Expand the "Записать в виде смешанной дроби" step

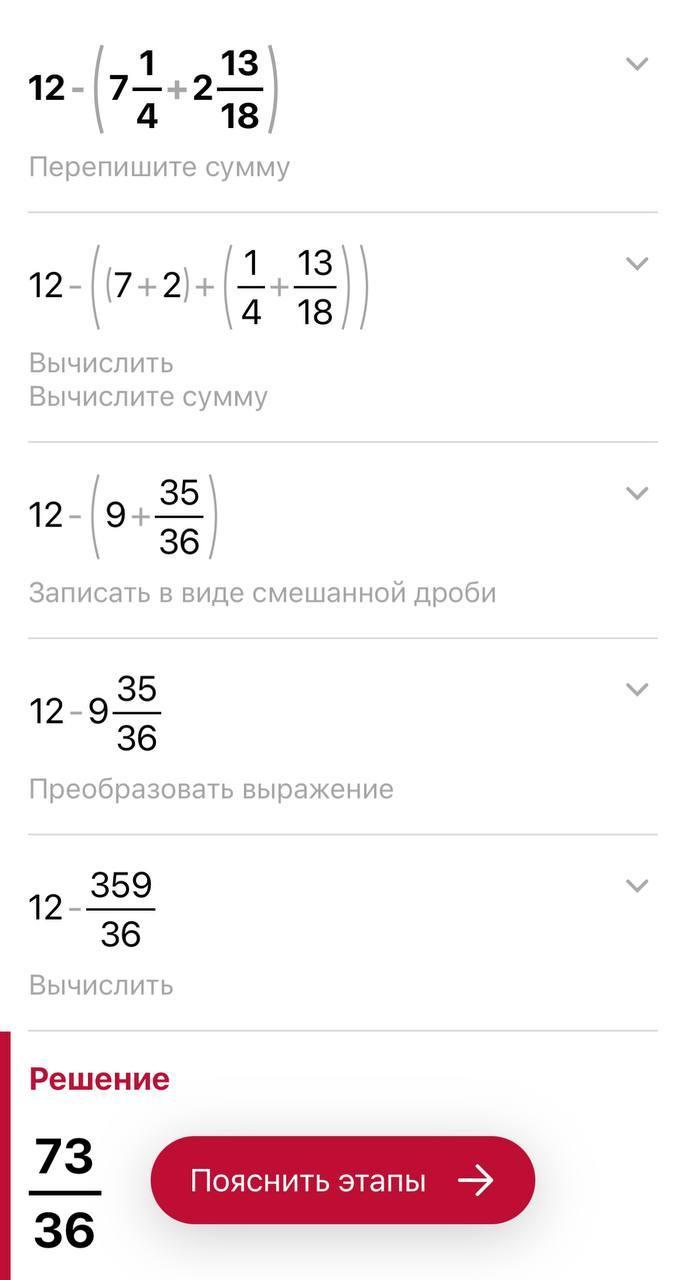point(637,493)
